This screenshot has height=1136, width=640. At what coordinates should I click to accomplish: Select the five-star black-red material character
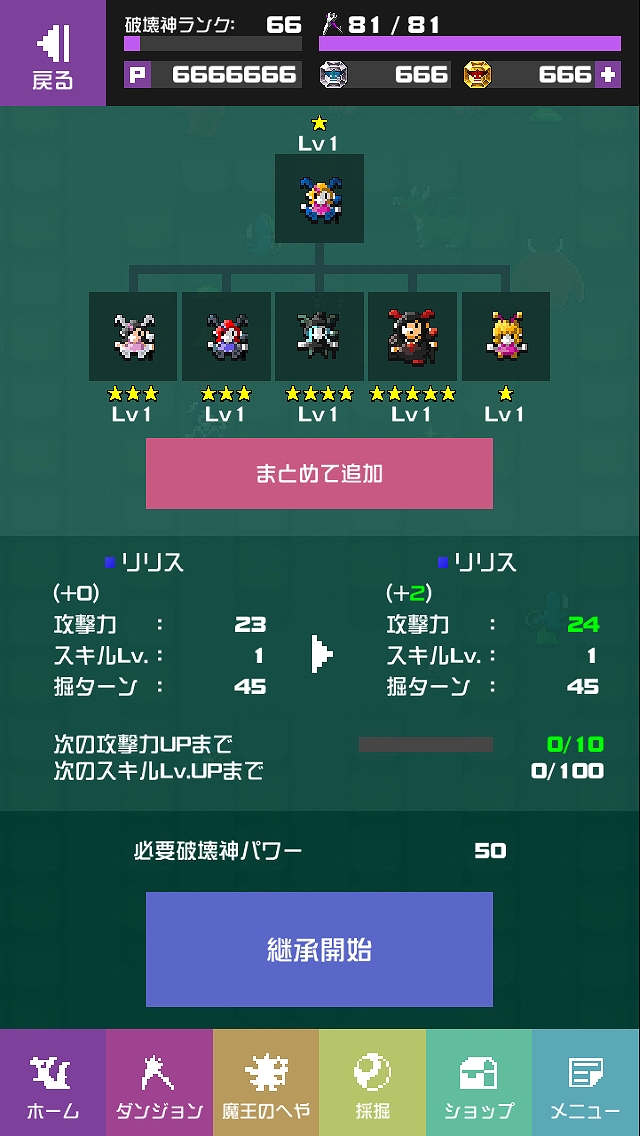click(x=412, y=336)
